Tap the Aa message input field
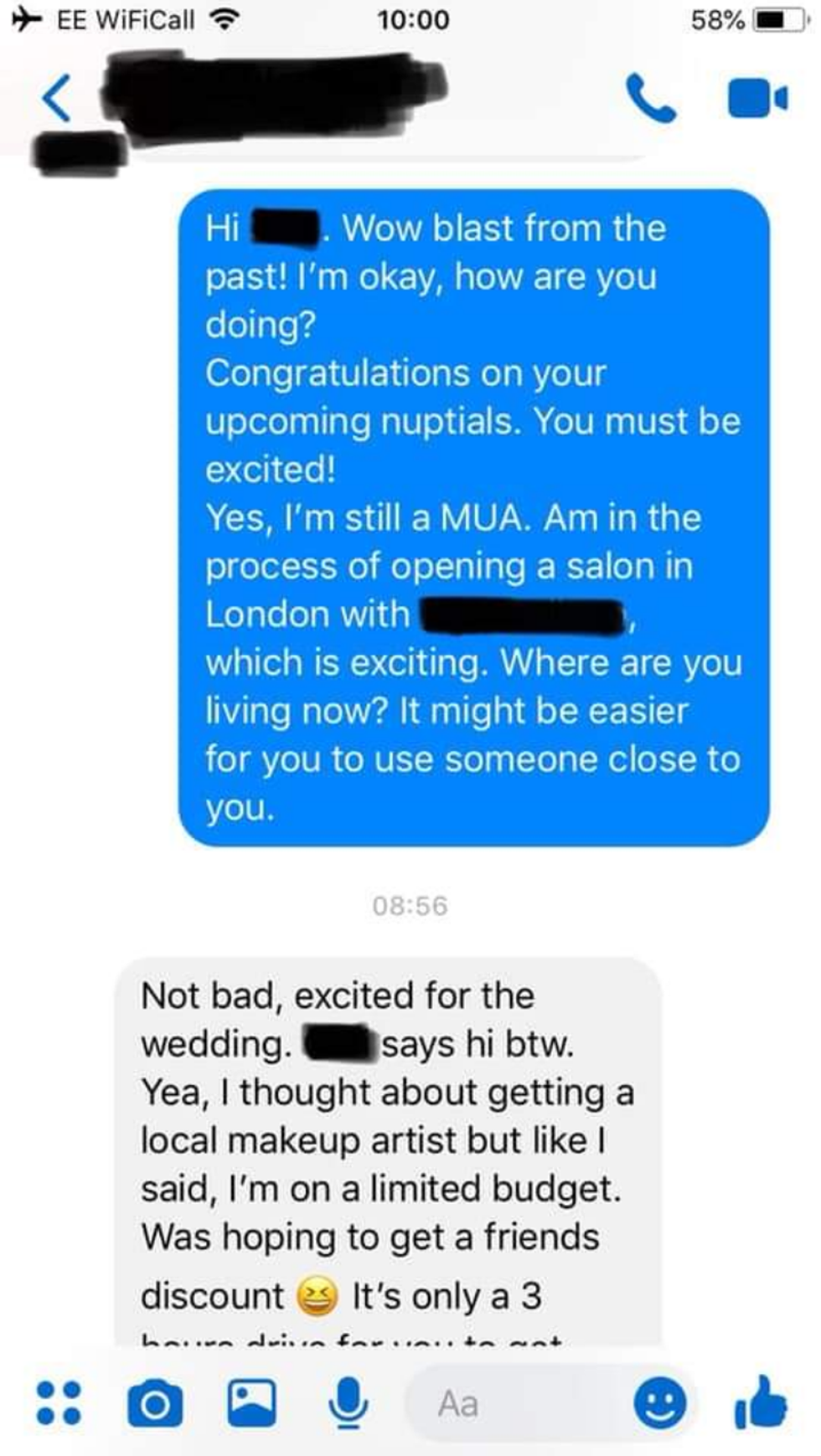This screenshot has width=821, height=1456. click(x=511, y=1403)
